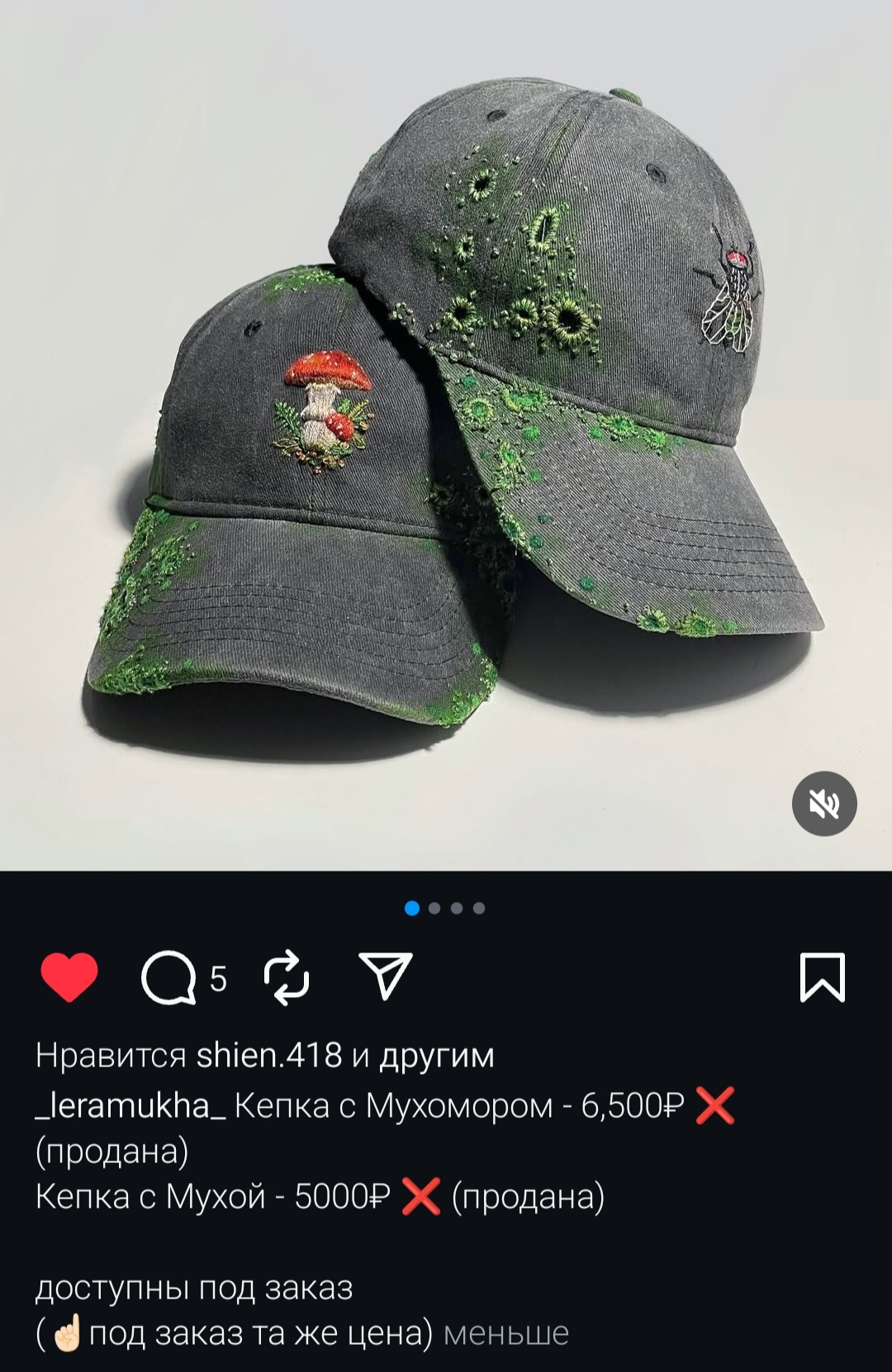Viewport: 892px width, 1372px height.
Task: Open the comments on this post
Action: pos(169,979)
